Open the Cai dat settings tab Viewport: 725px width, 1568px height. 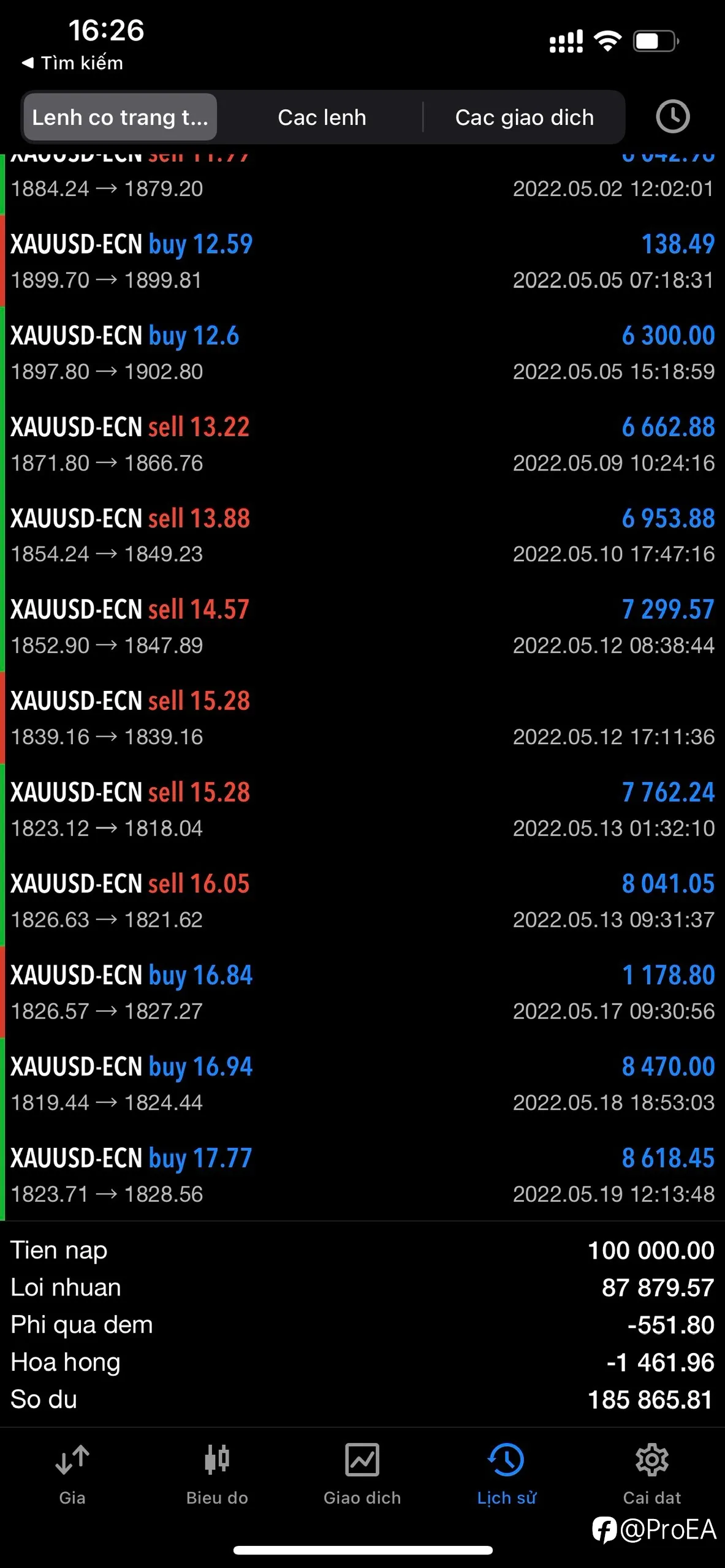(x=652, y=1474)
